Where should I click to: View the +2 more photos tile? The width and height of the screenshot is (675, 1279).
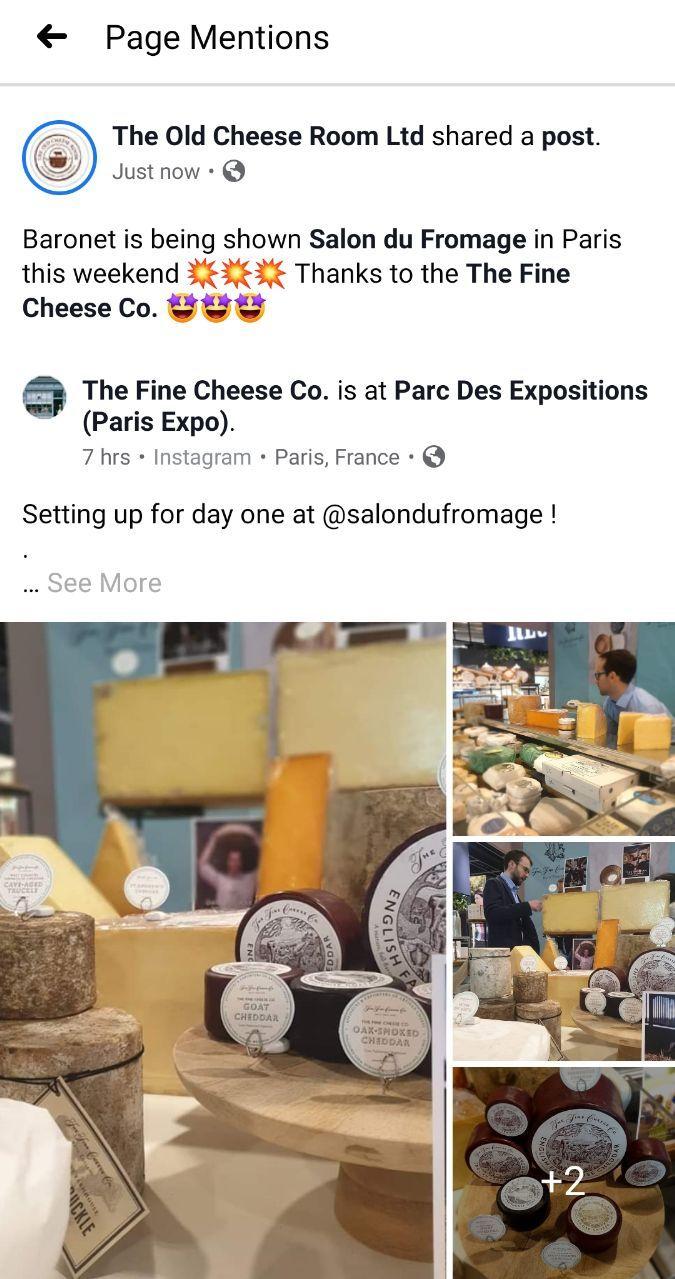pyautogui.click(x=563, y=1173)
